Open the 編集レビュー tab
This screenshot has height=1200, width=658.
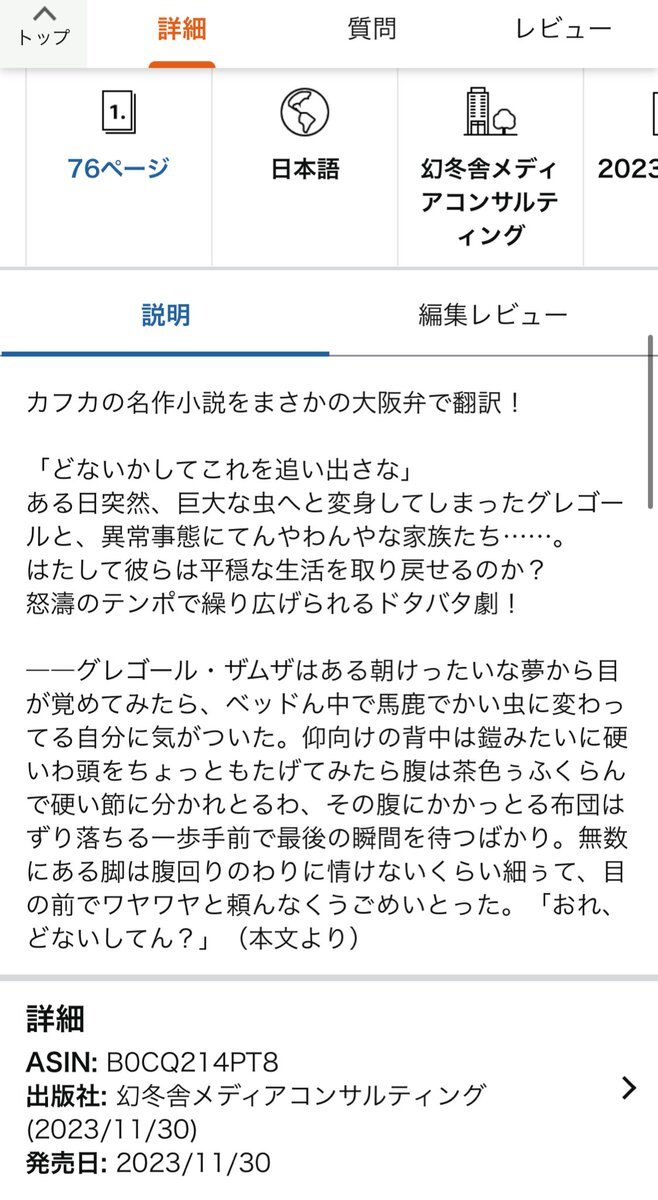tap(493, 316)
